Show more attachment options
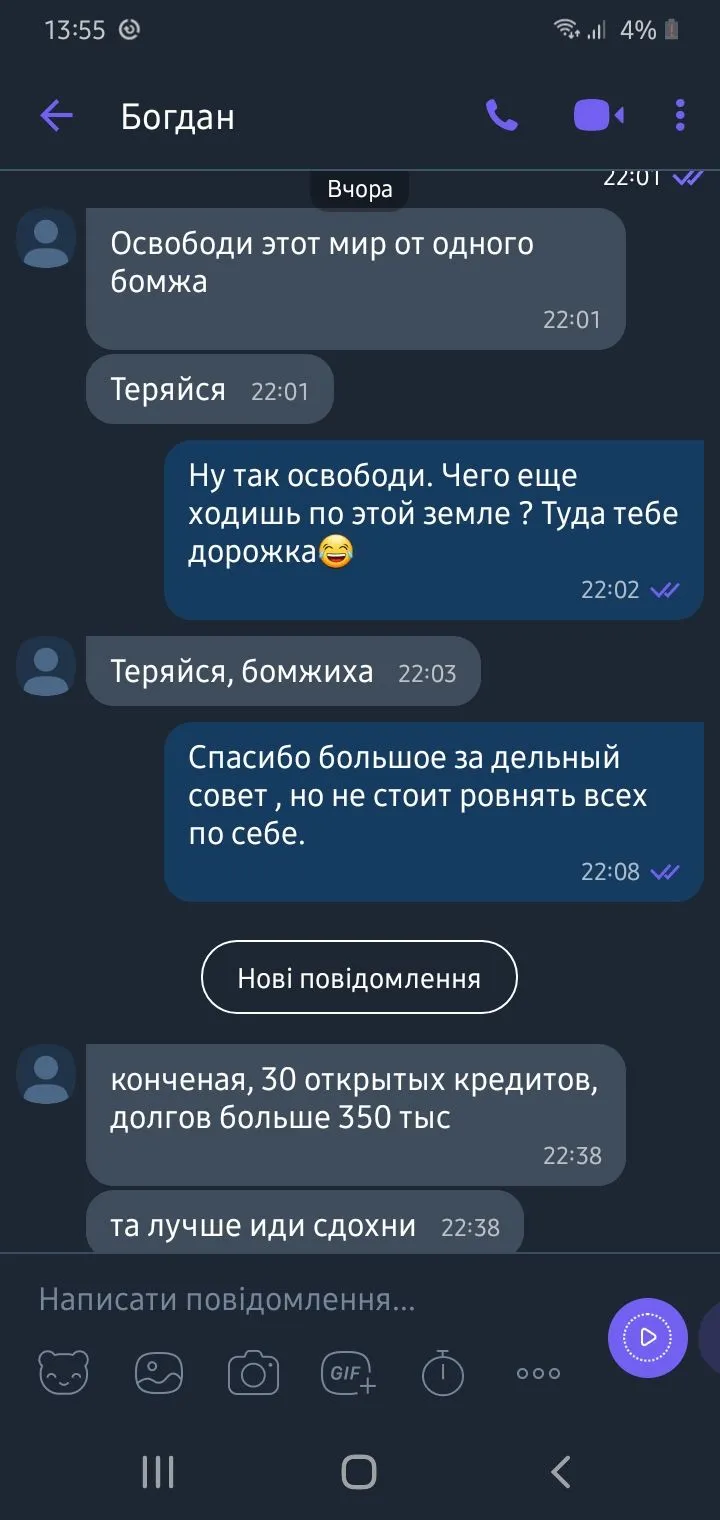720x1520 pixels. point(538,1372)
